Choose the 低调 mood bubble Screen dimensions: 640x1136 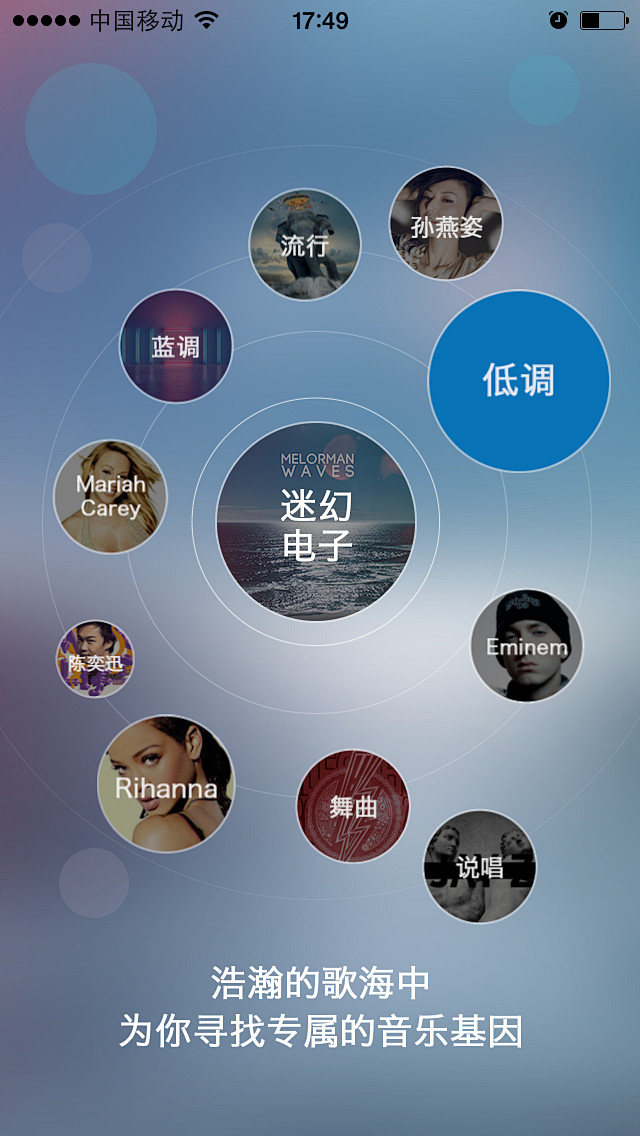pos(519,380)
